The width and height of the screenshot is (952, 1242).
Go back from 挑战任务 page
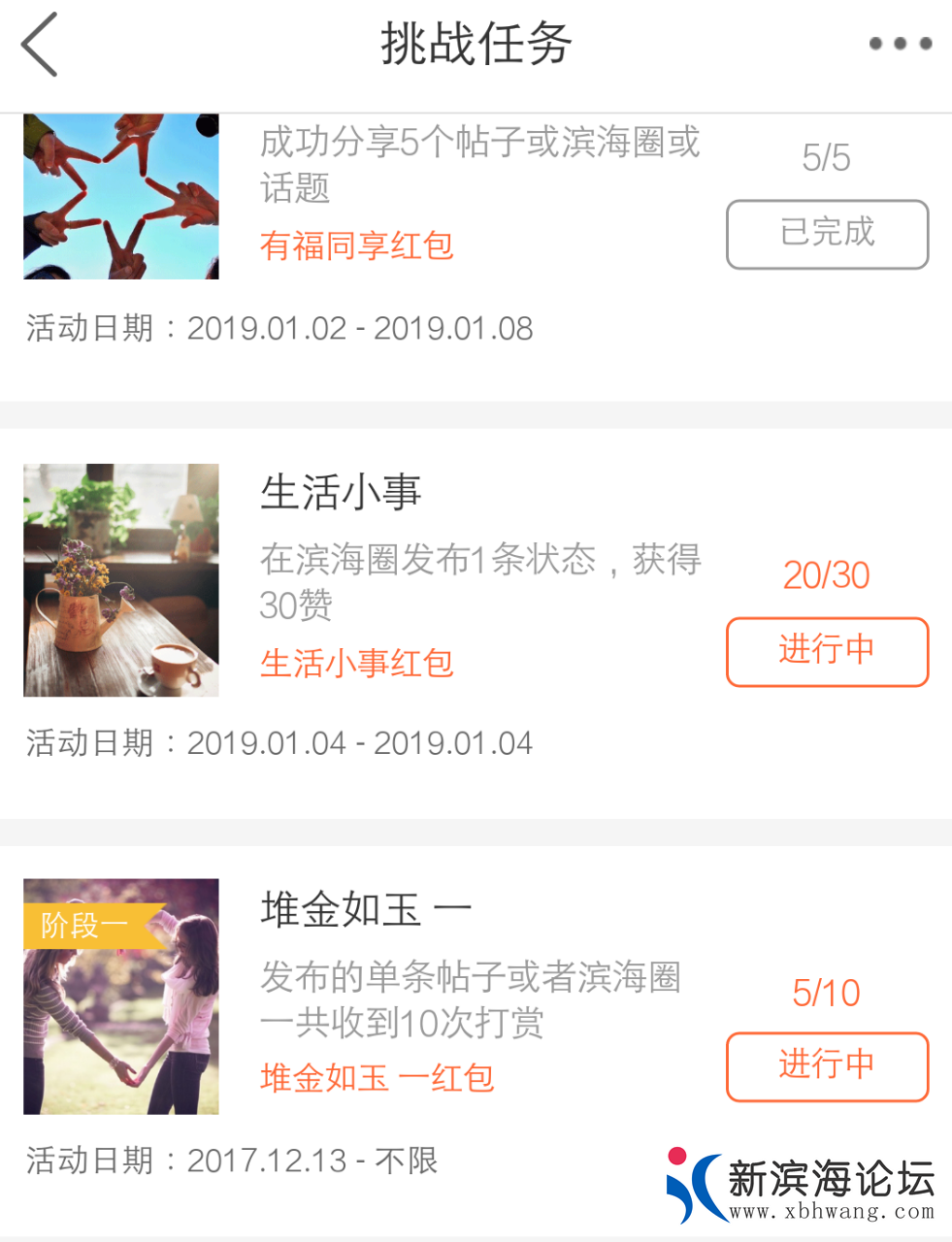click(x=41, y=45)
